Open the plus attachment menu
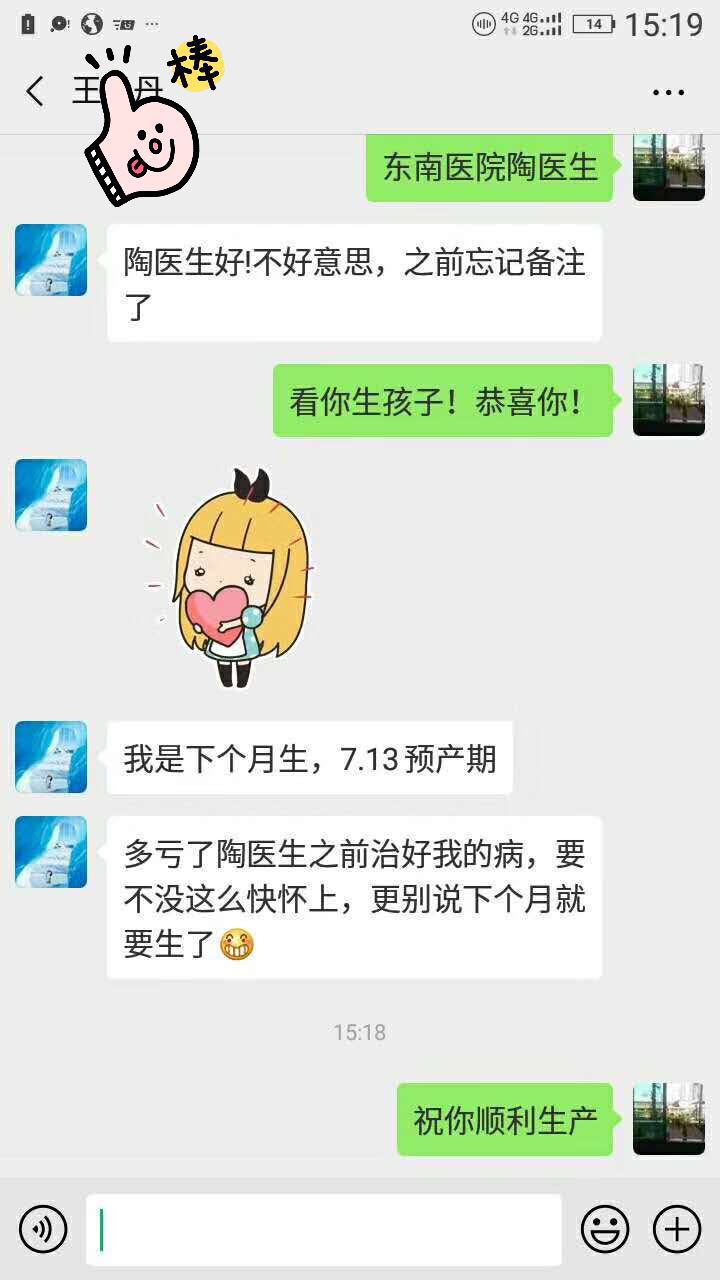 pos(677,1229)
